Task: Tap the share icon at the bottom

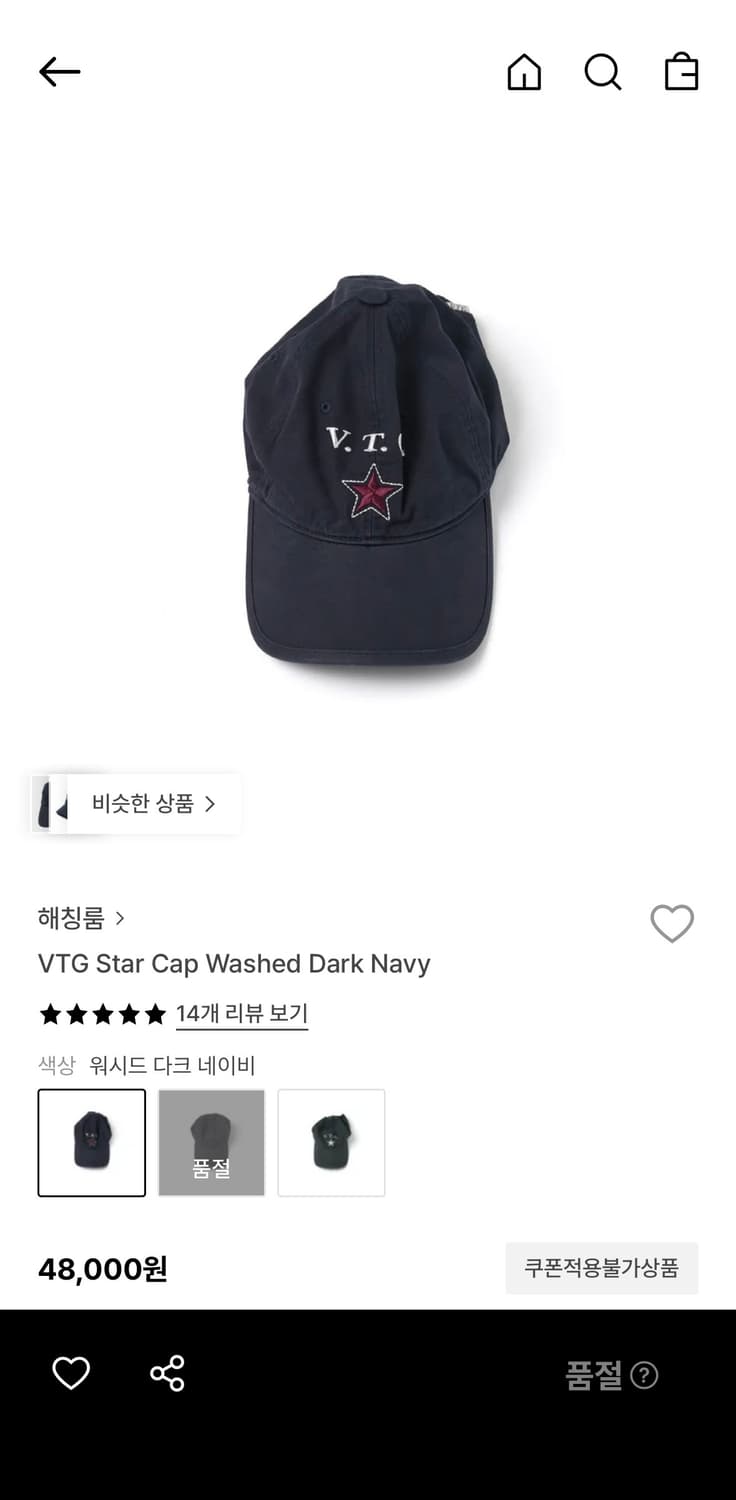Action: coord(167,1374)
